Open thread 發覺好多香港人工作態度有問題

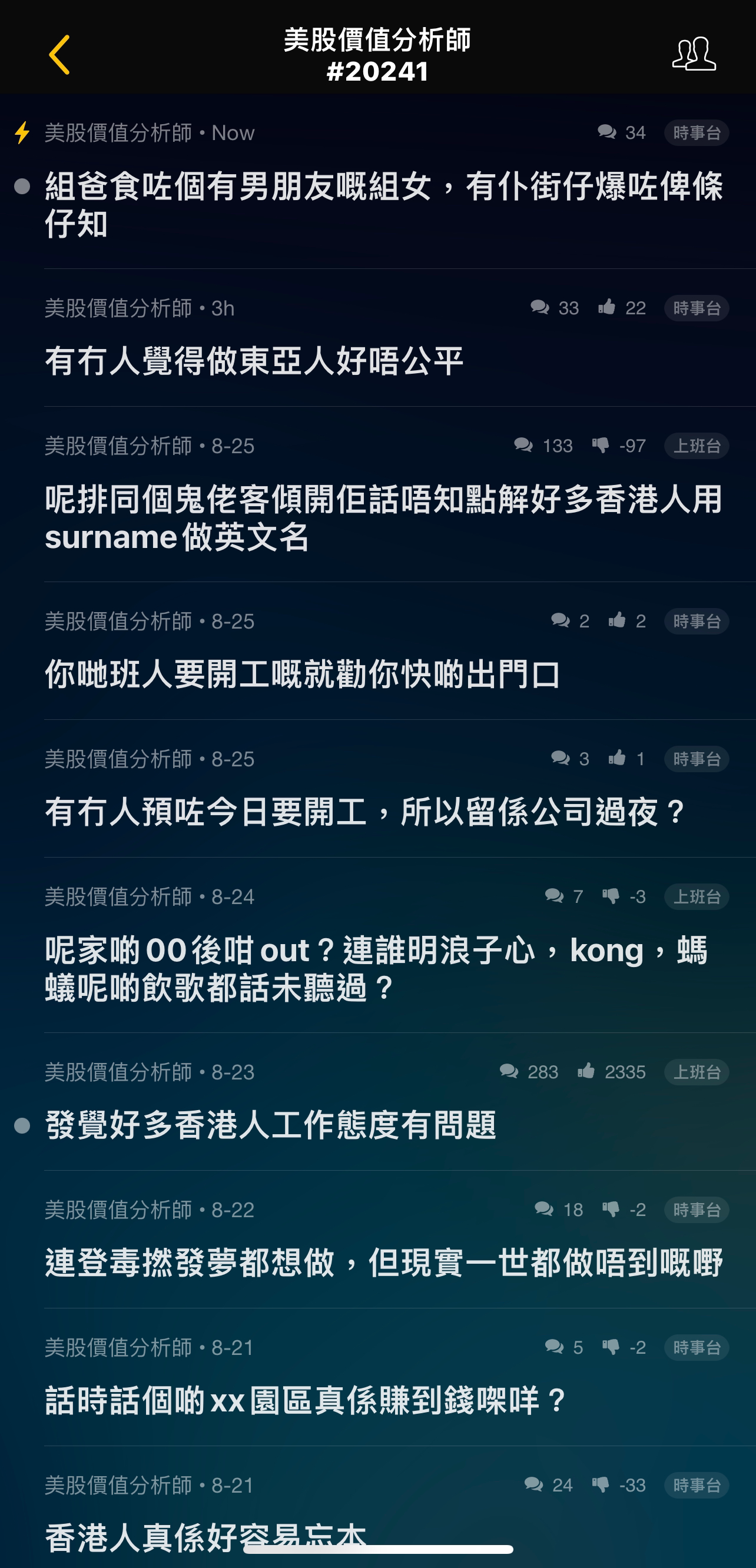270,1124
